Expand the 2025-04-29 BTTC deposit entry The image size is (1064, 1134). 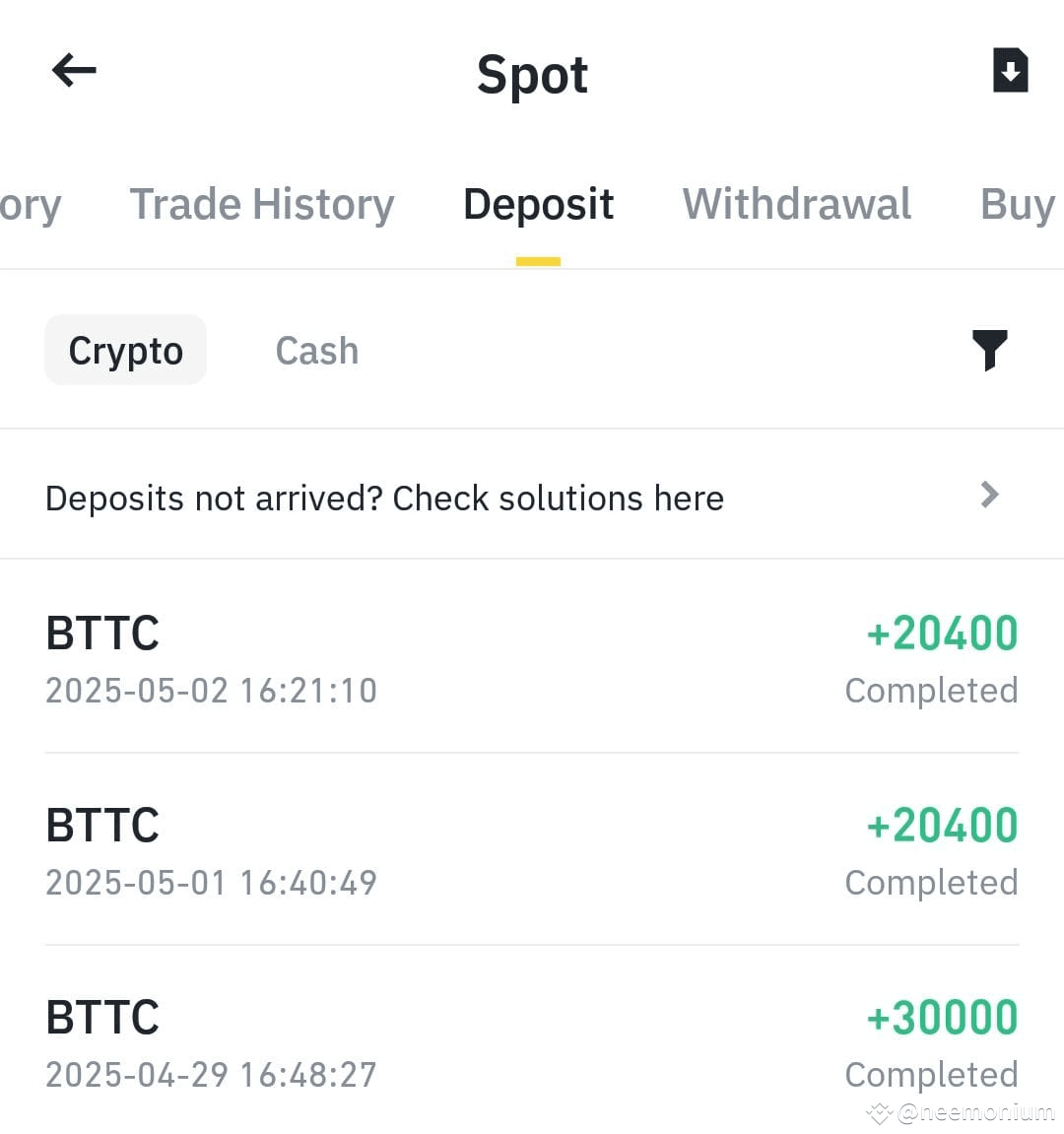coord(532,1044)
